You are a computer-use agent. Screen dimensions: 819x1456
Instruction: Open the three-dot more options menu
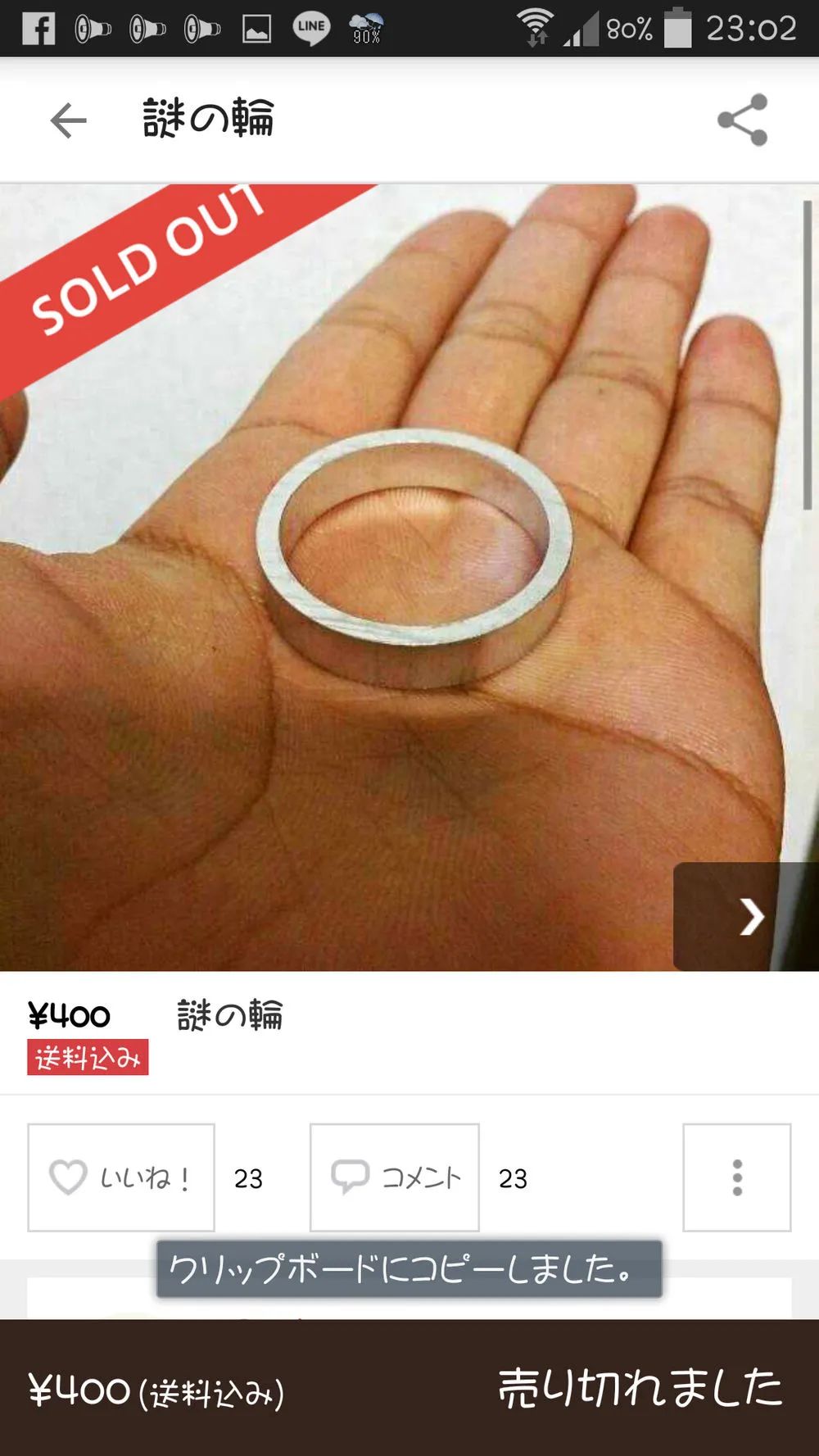tap(736, 1177)
